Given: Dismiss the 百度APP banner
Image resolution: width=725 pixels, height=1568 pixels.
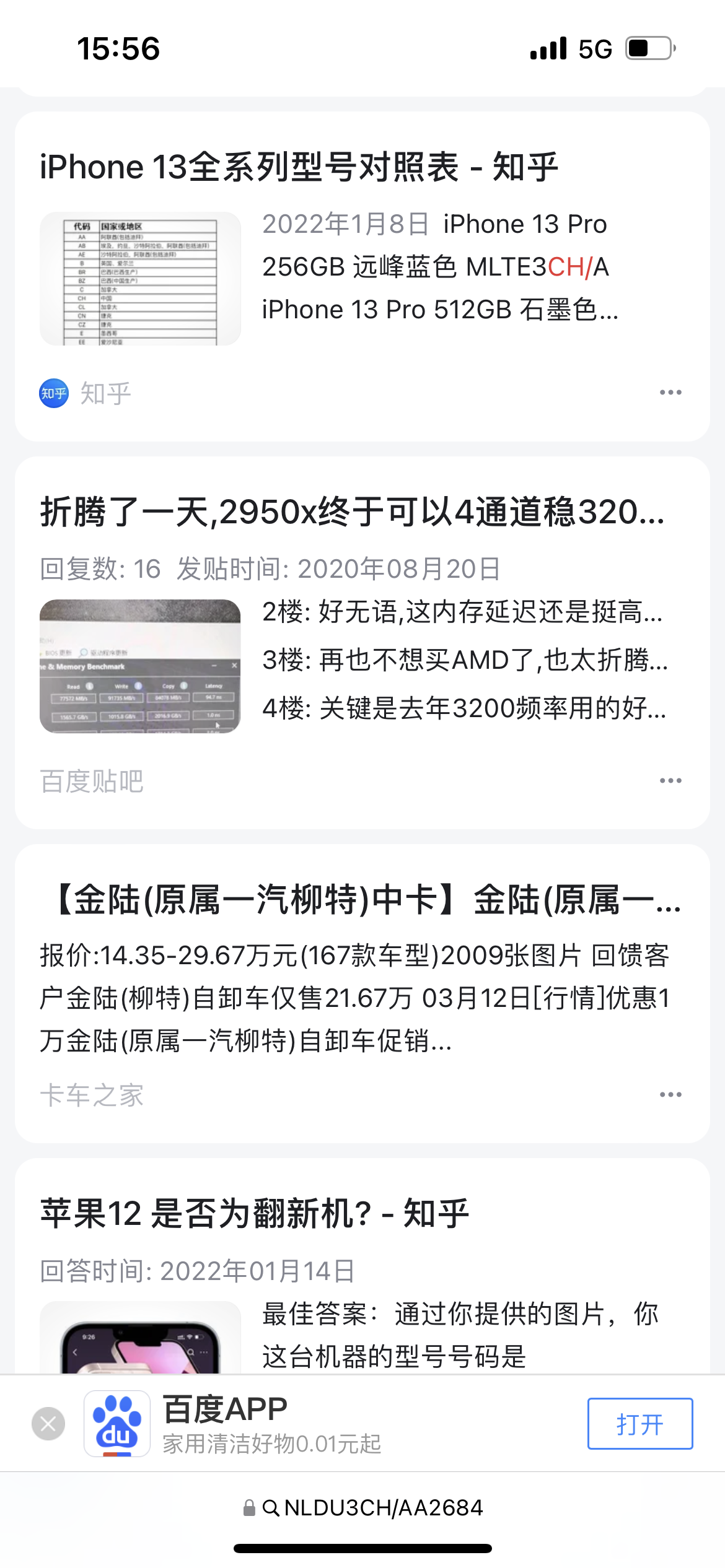Looking at the screenshot, I should (x=48, y=1424).
